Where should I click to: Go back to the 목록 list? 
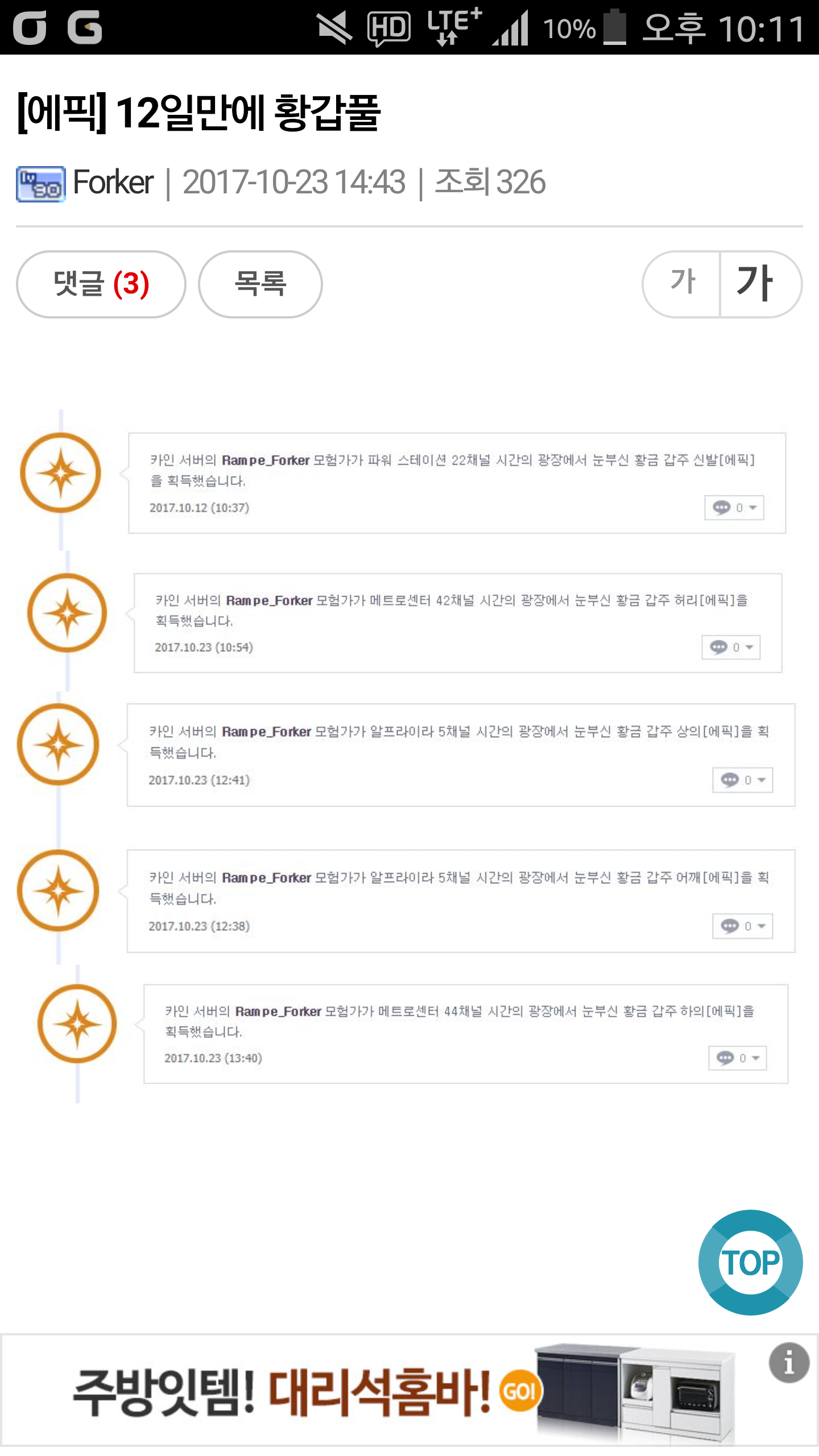[x=260, y=284]
